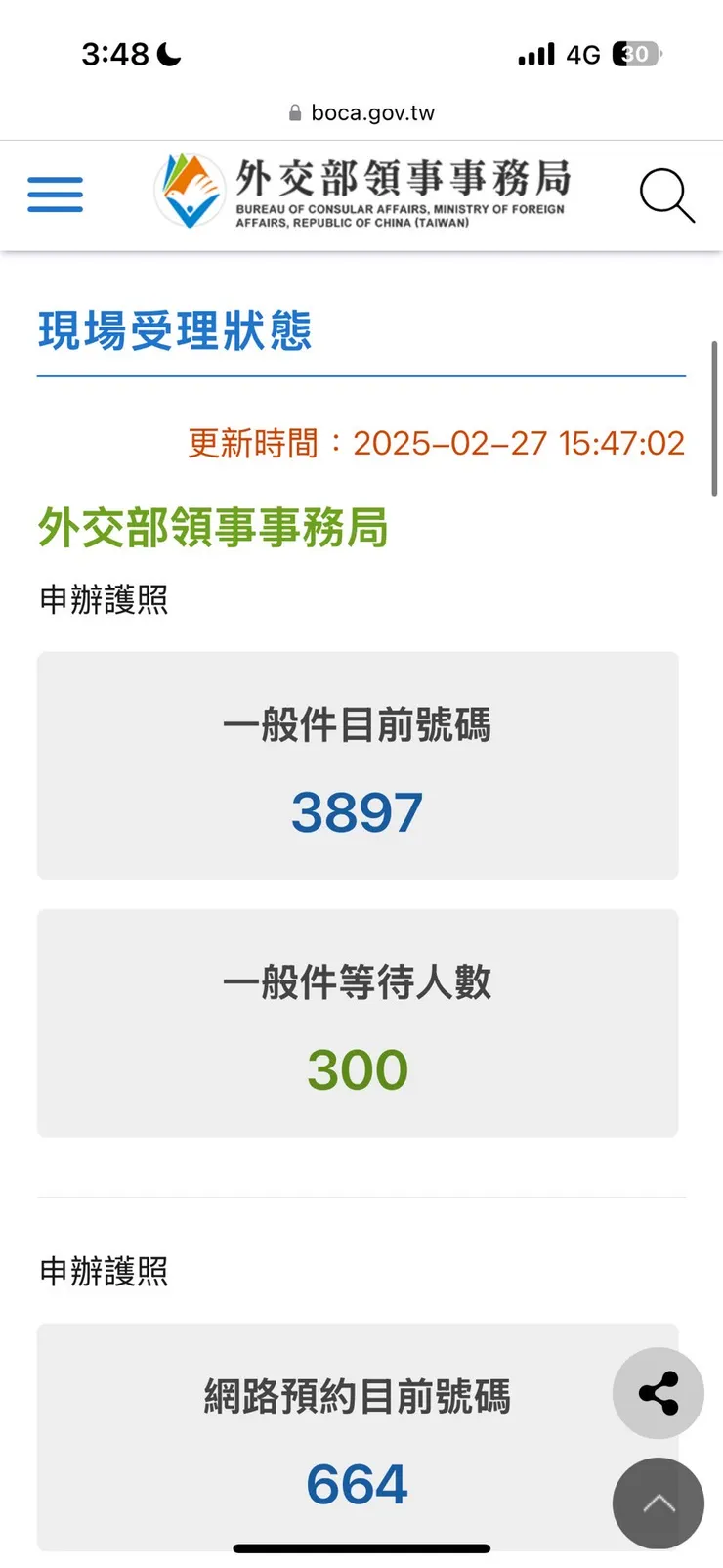723x1568 pixels.
Task: Open the hamburger menu
Action: tap(56, 195)
